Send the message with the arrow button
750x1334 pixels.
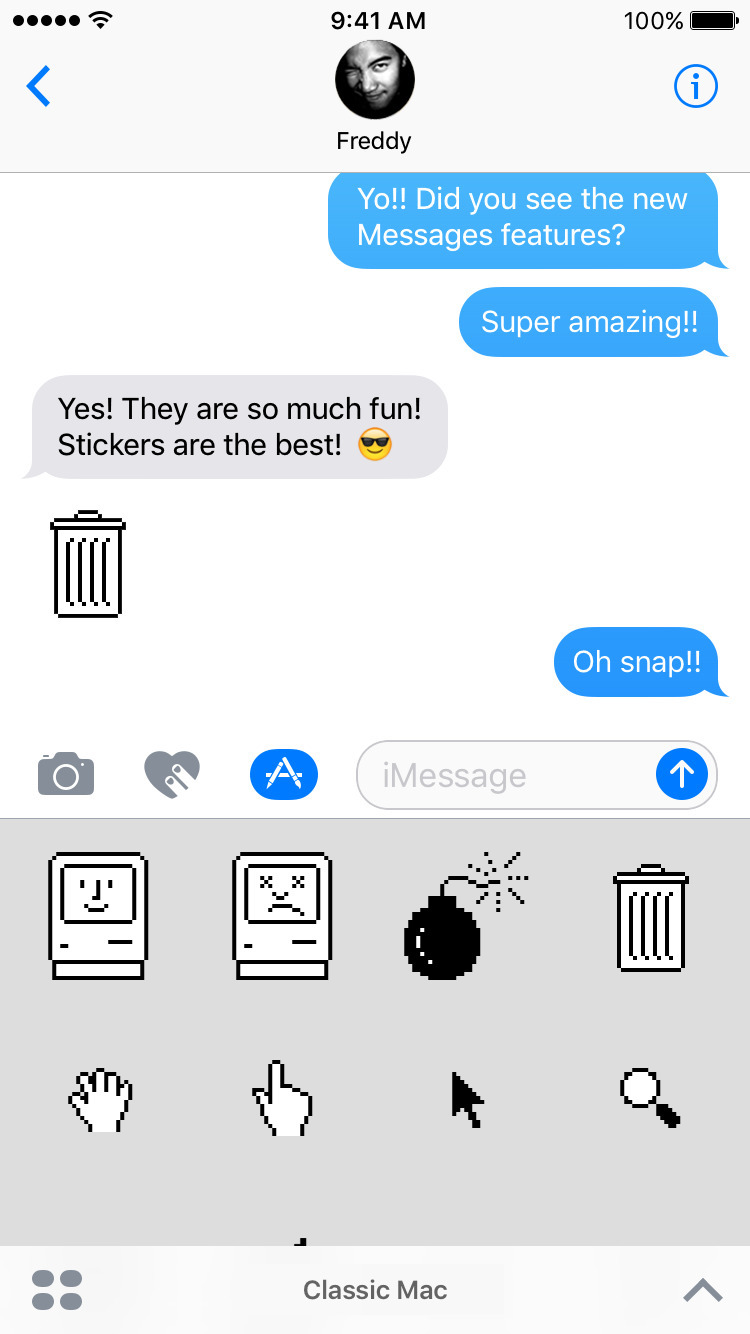(682, 774)
